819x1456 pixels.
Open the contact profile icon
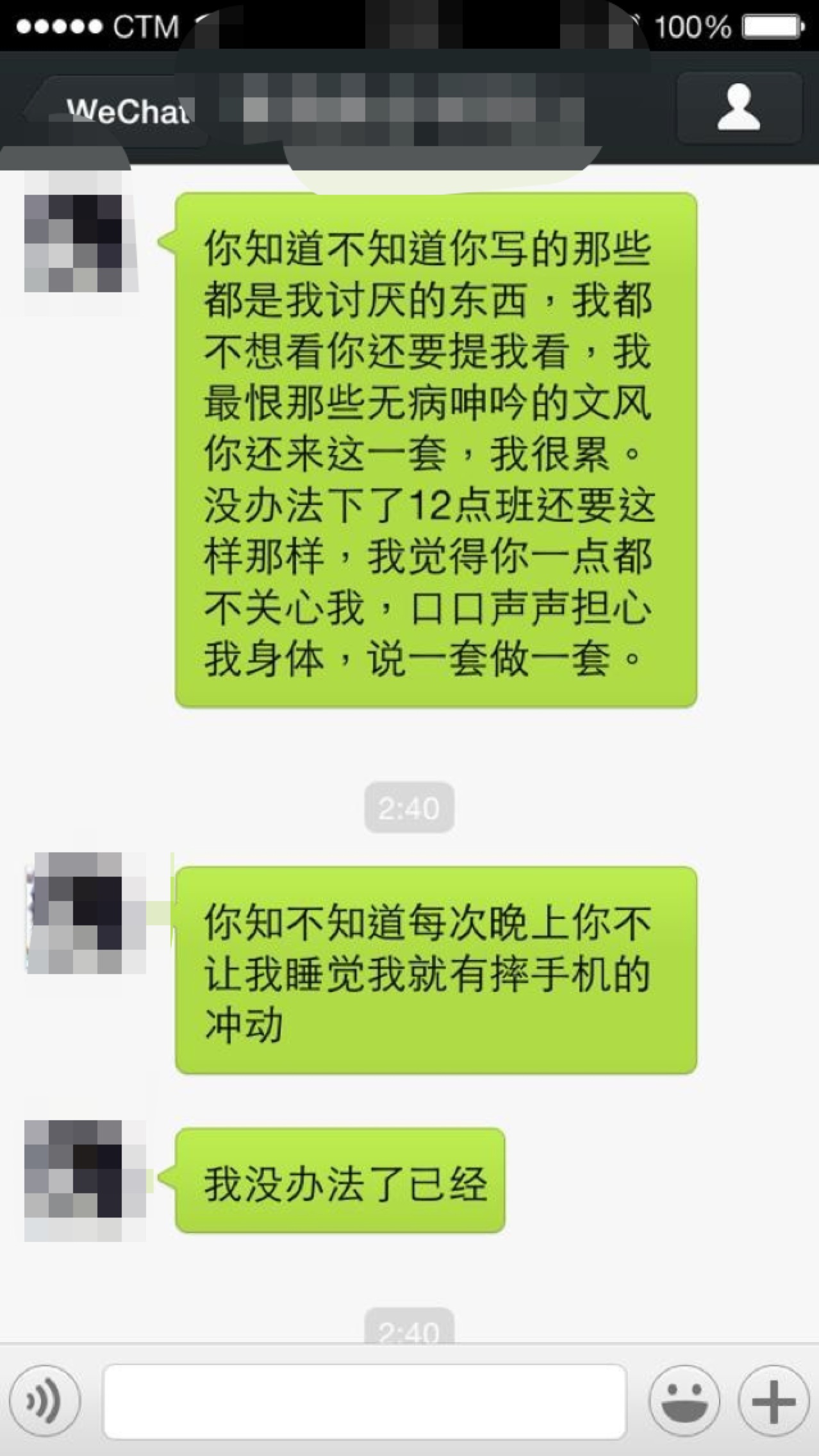pyautogui.click(x=739, y=108)
